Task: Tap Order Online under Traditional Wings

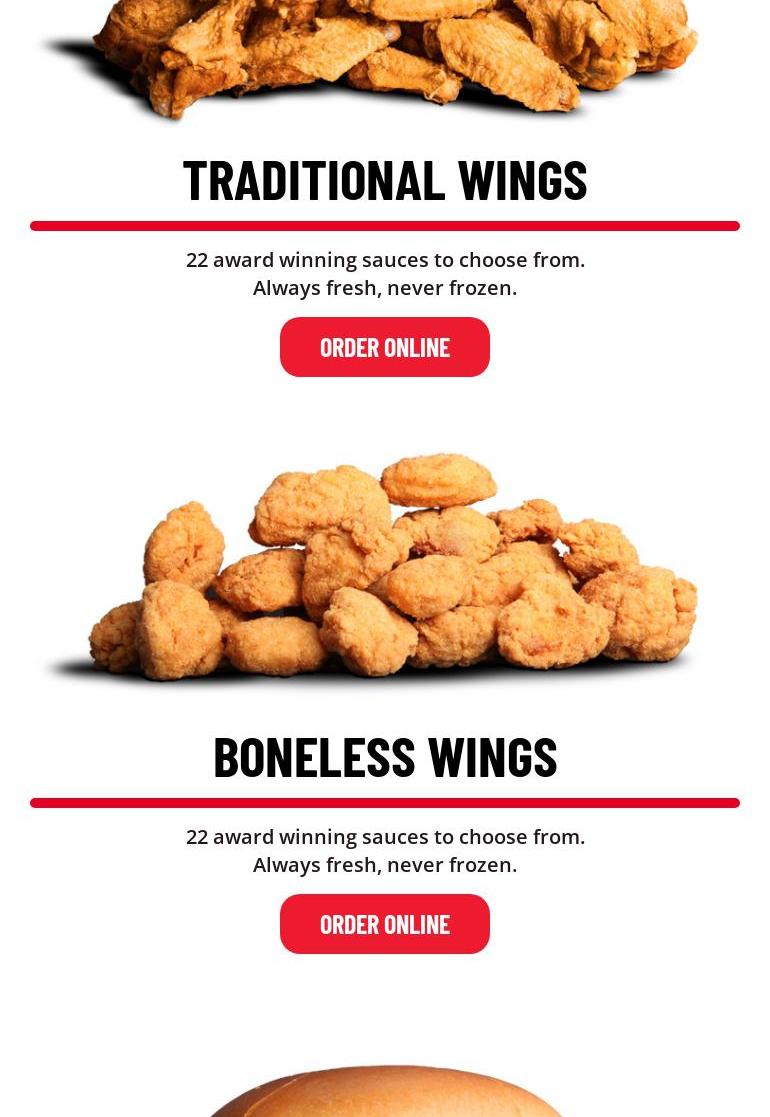Action: 385,347
